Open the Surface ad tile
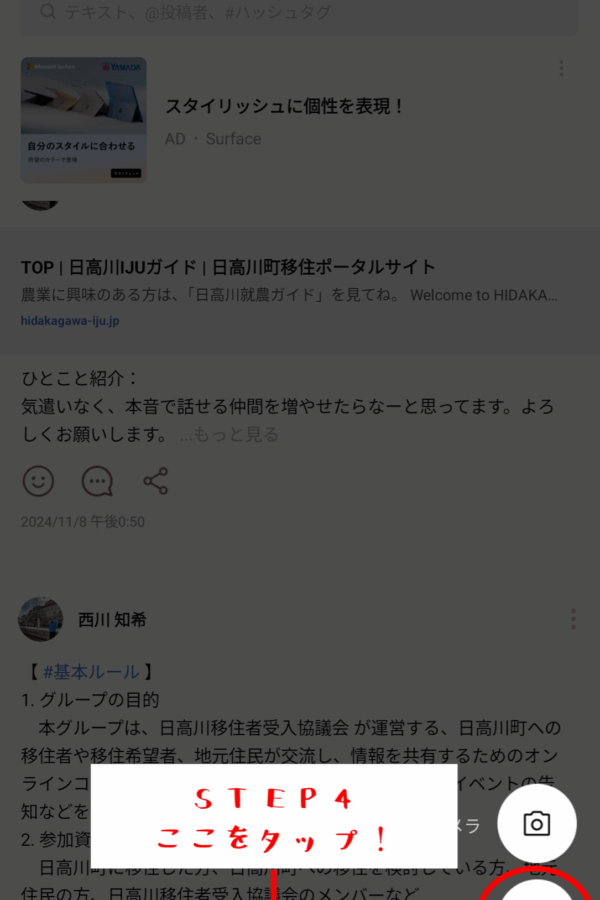The image size is (600, 900). (x=84, y=120)
